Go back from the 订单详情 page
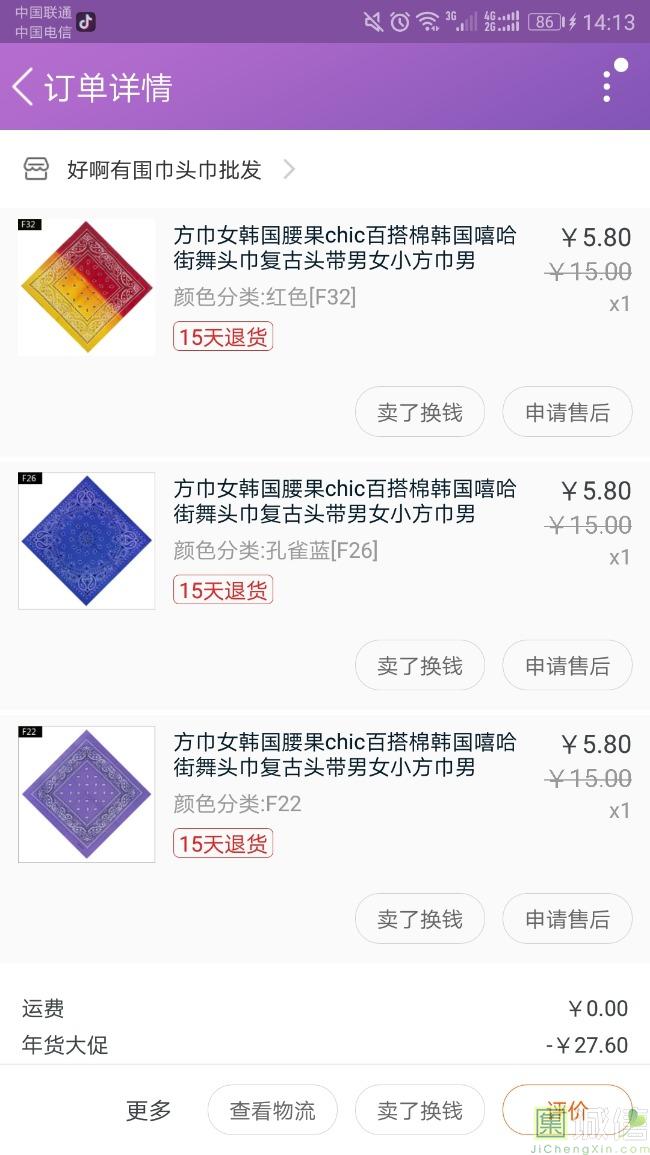 24,87
